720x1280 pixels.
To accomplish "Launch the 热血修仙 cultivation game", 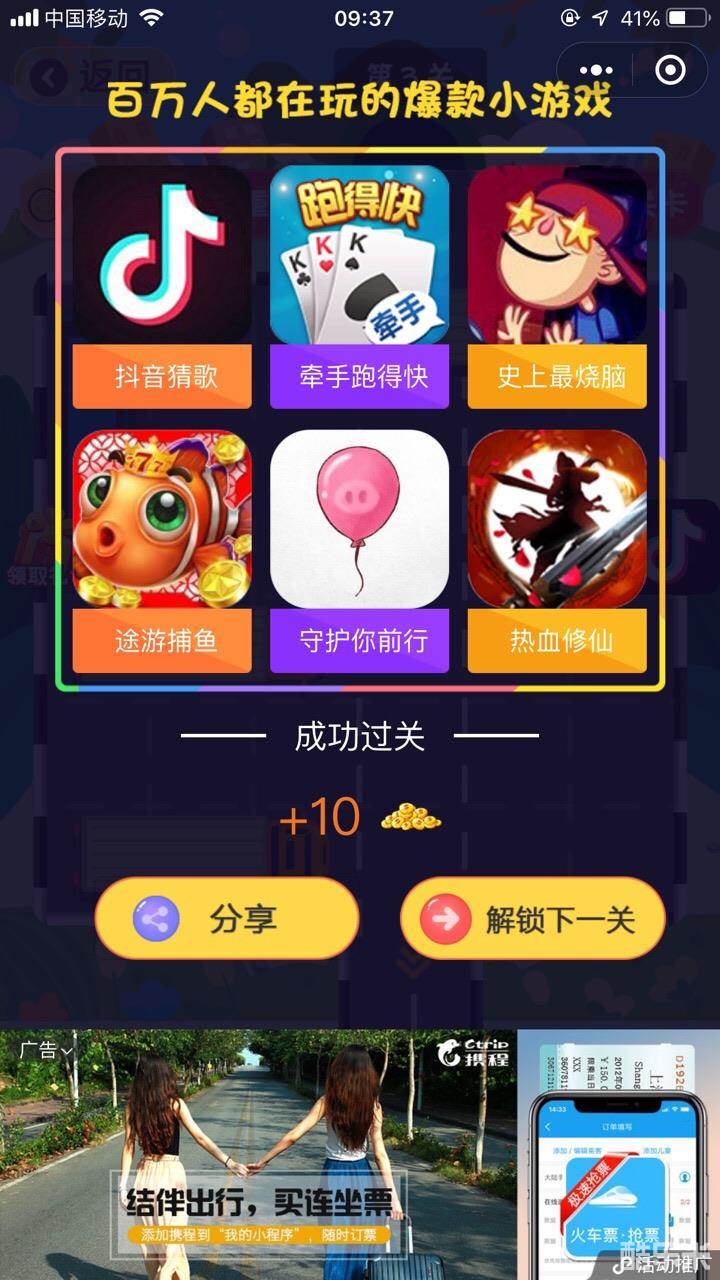I will pos(558,520).
